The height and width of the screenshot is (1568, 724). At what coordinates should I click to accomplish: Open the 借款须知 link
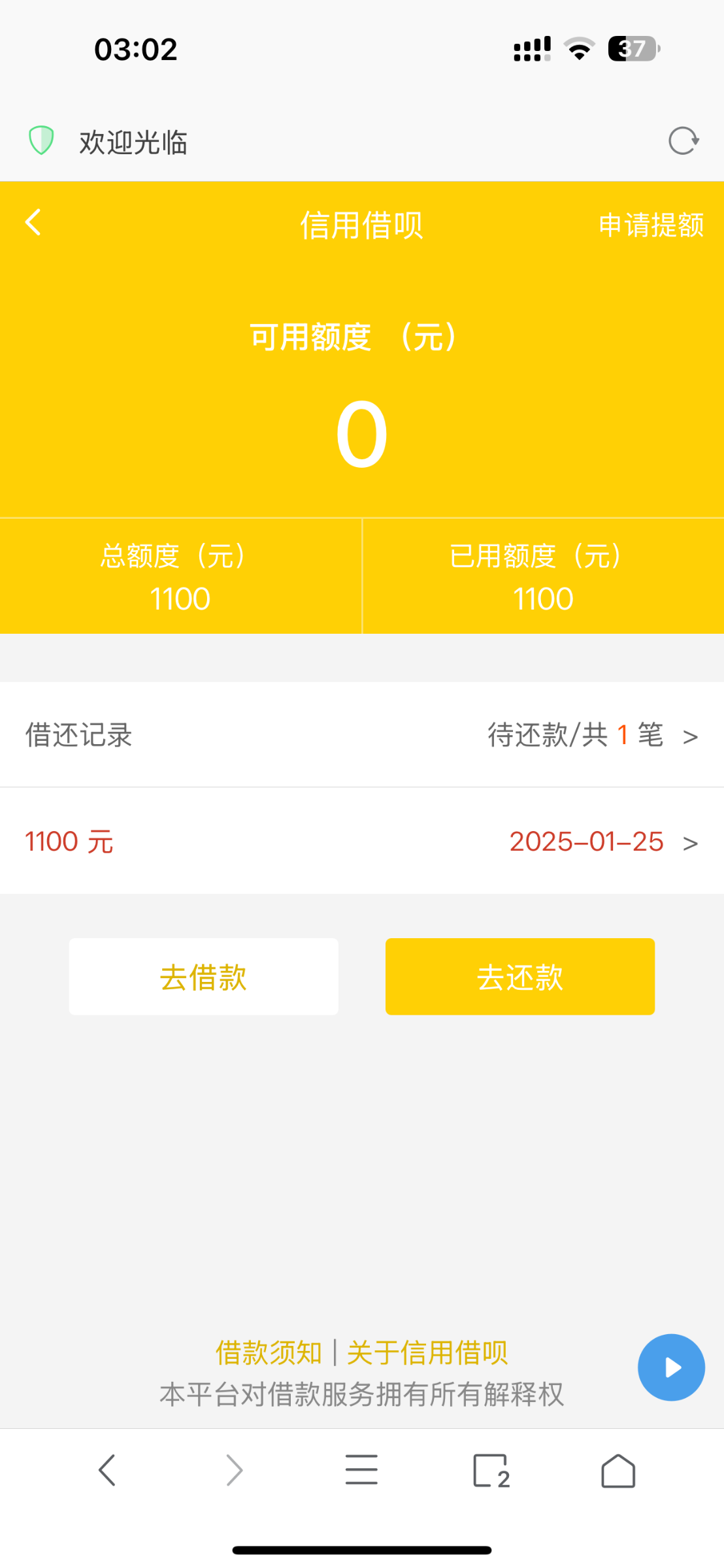(269, 1352)
